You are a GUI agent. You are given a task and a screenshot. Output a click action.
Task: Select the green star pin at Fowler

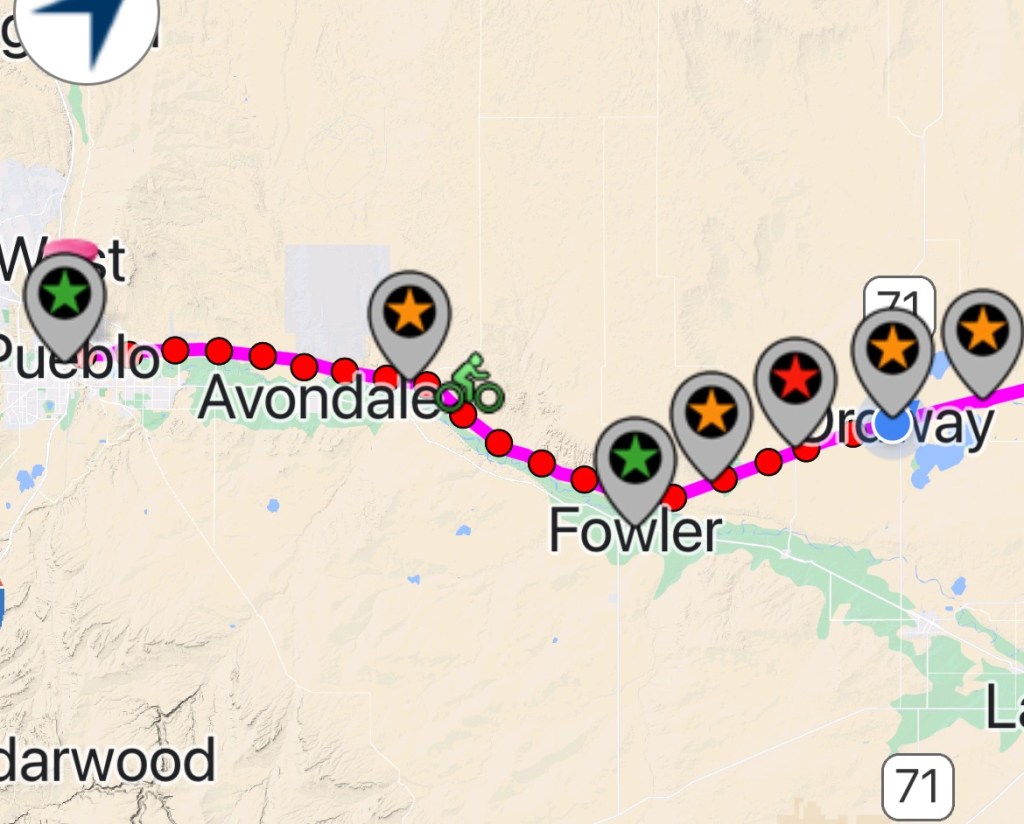[x=635, y=459]
